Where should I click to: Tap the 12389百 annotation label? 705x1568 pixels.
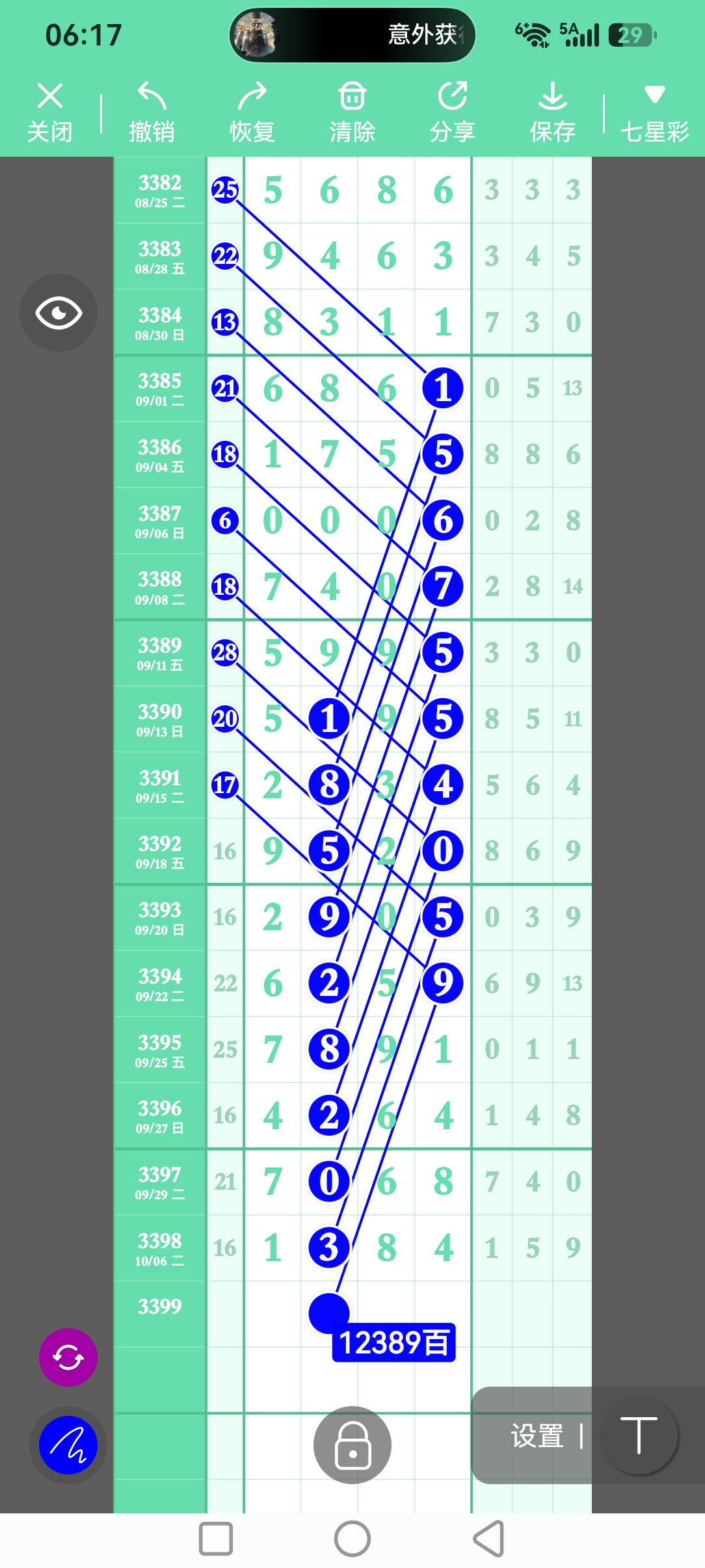(x=393, y=1342)
